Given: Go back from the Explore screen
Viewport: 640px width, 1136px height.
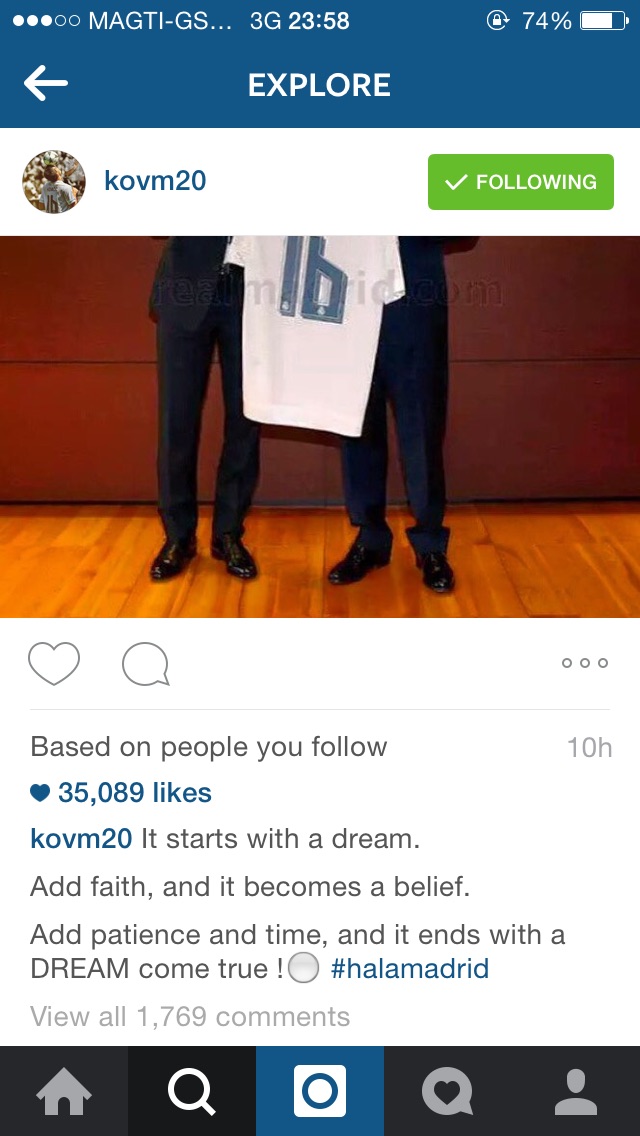Looking at the screenshot, I should pos(46,85).
